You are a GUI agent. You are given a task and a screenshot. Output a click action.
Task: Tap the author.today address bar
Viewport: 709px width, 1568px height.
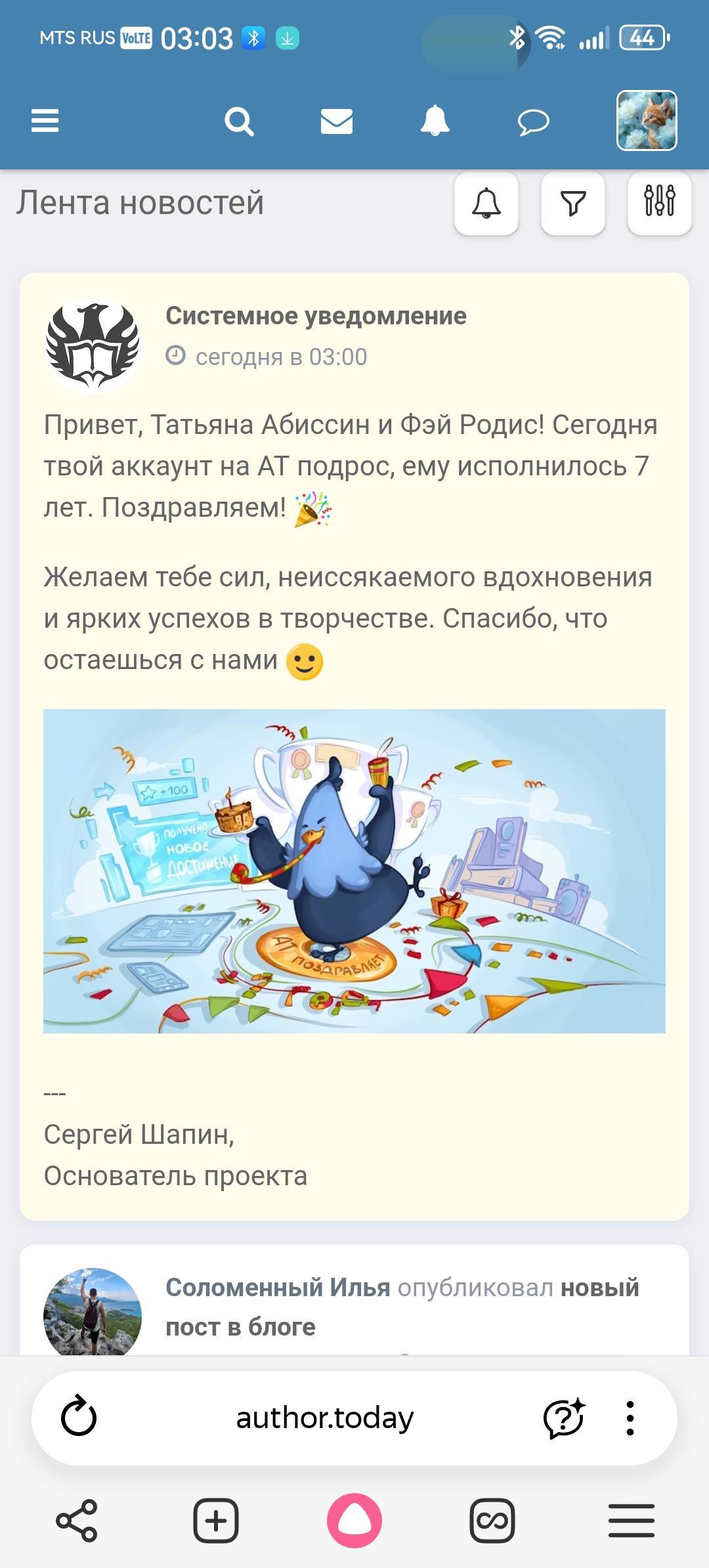tap(325, 1417)
